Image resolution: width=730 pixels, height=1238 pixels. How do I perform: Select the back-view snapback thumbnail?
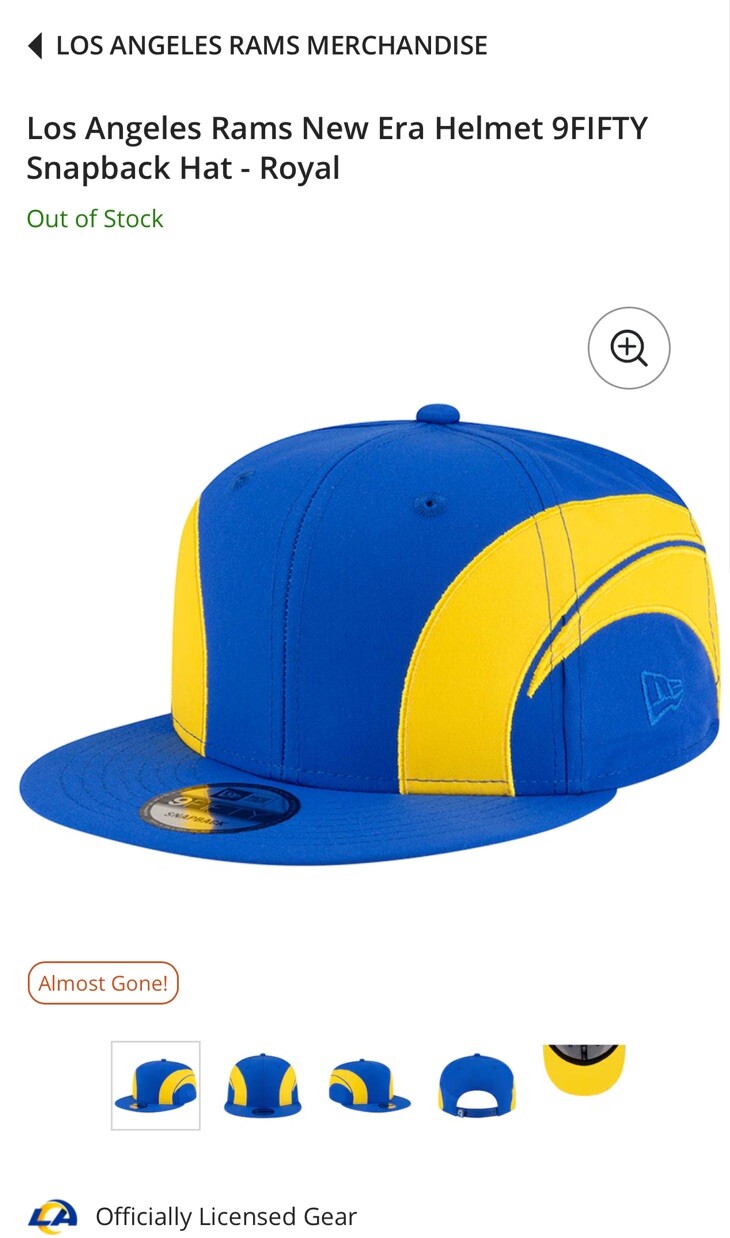(476, 1086)
